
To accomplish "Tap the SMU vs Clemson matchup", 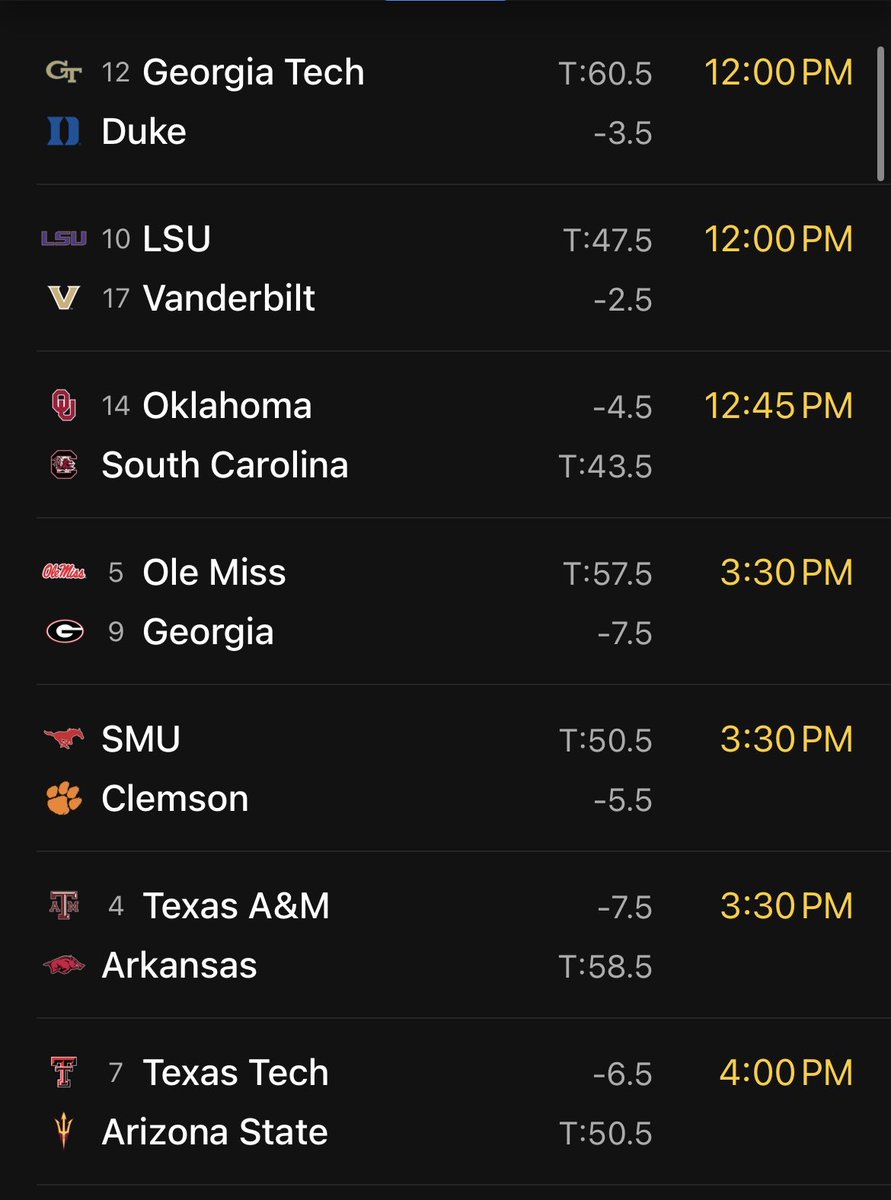I will pyautogui.click(x=445, y=769).
